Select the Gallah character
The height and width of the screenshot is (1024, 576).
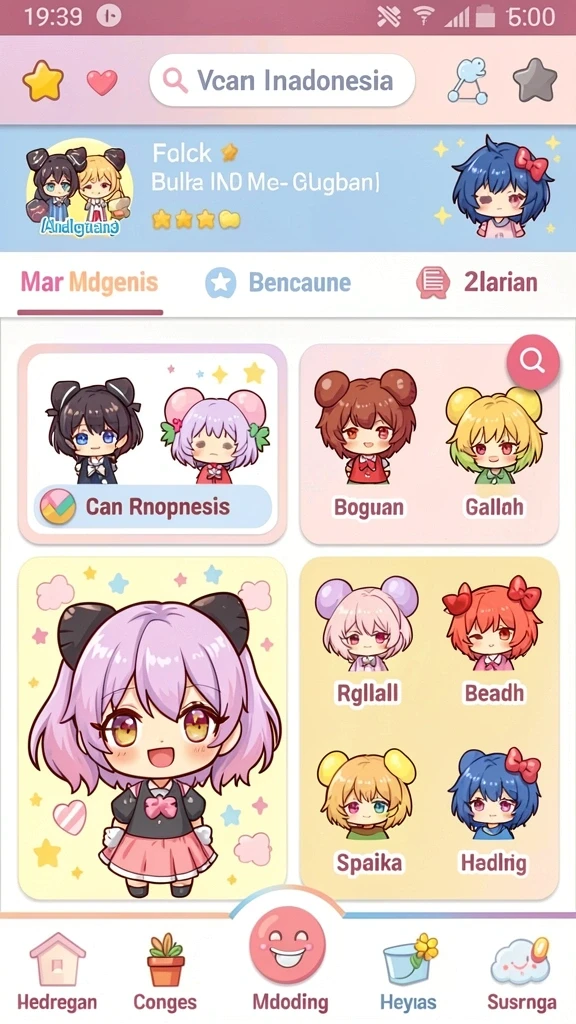click(x=494, y=451)
